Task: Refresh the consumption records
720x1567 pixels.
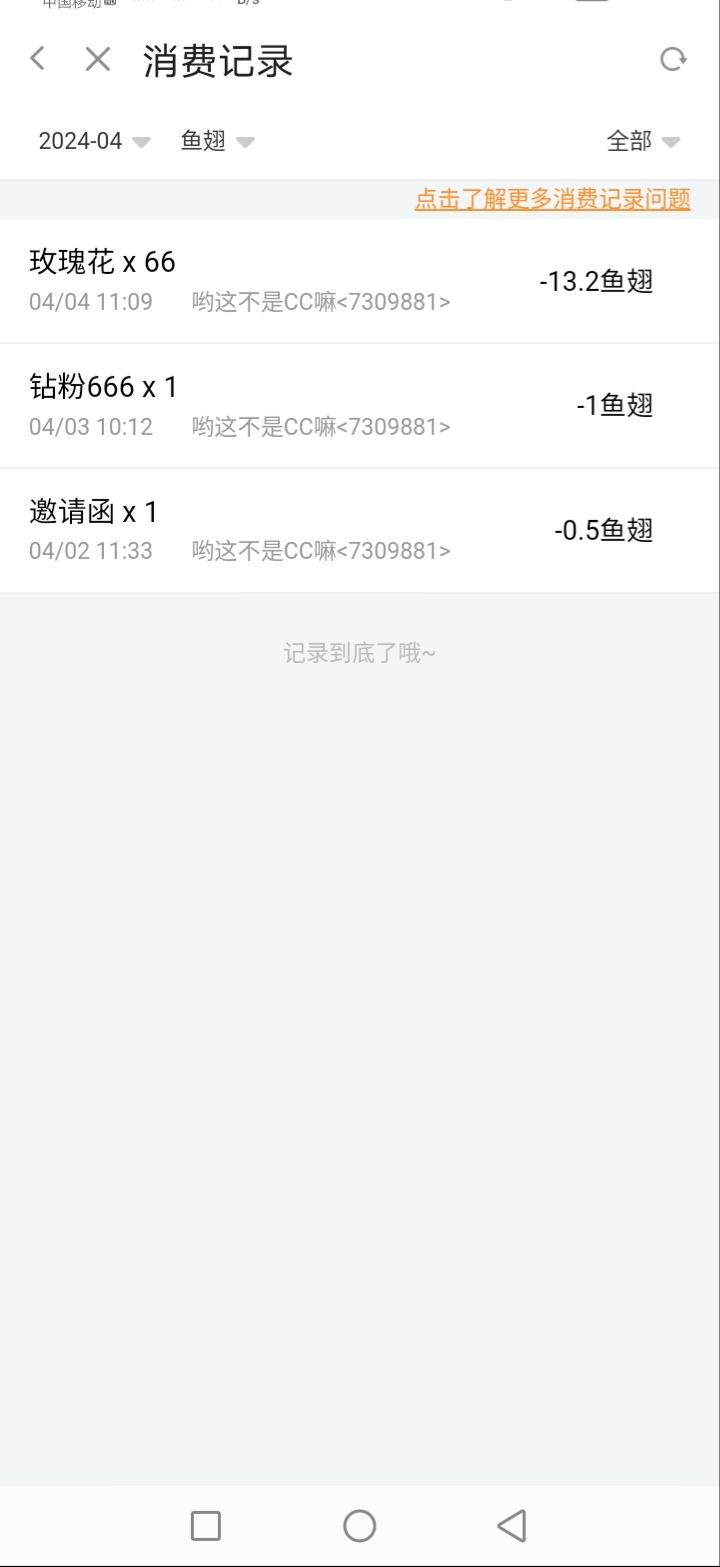Action: click(x=674, y=60)
